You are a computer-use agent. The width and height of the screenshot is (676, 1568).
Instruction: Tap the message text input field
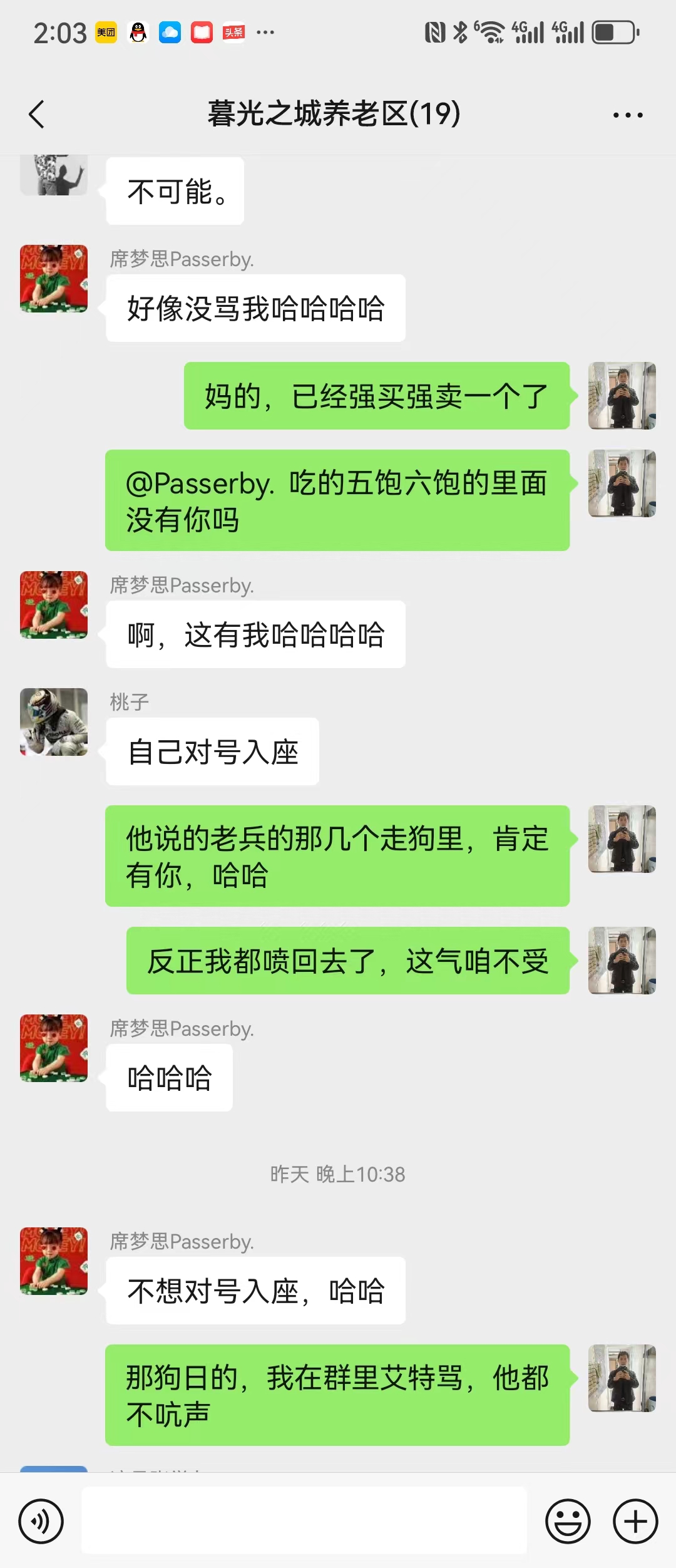[x=304, y=1520]
